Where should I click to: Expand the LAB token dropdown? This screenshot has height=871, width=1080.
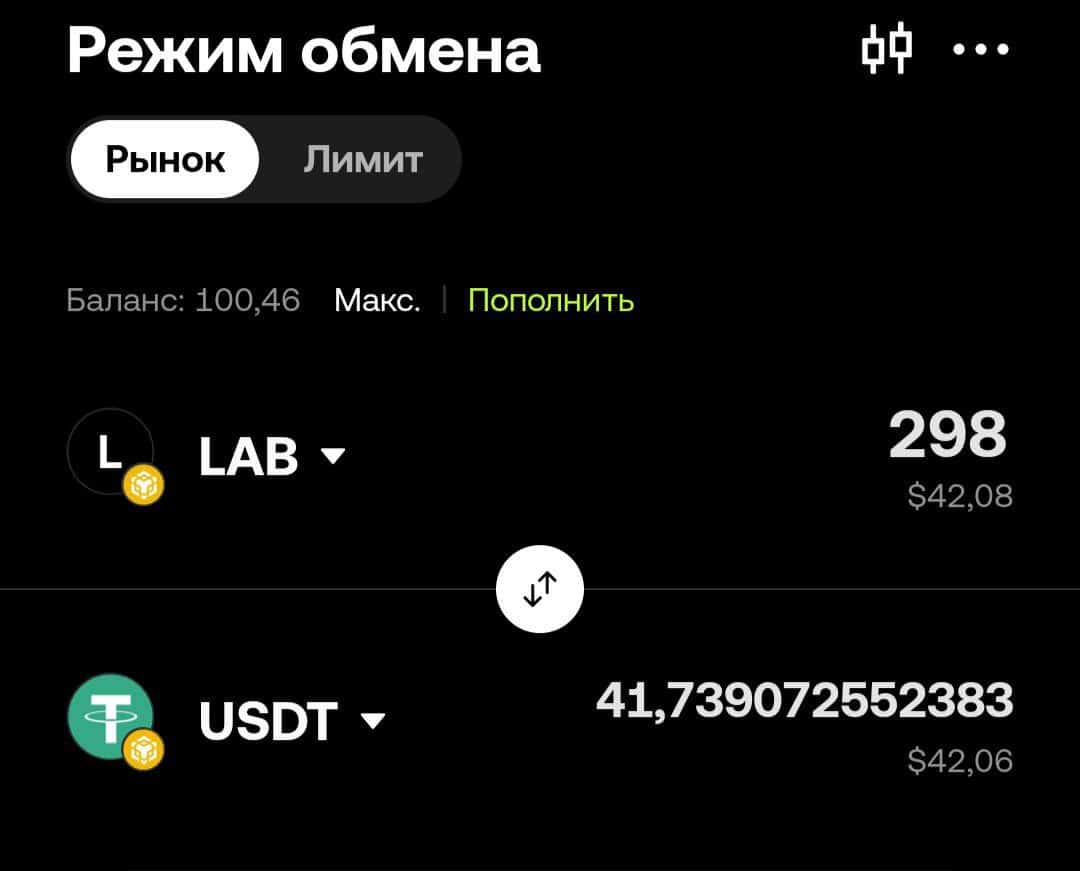coord(271,457)
